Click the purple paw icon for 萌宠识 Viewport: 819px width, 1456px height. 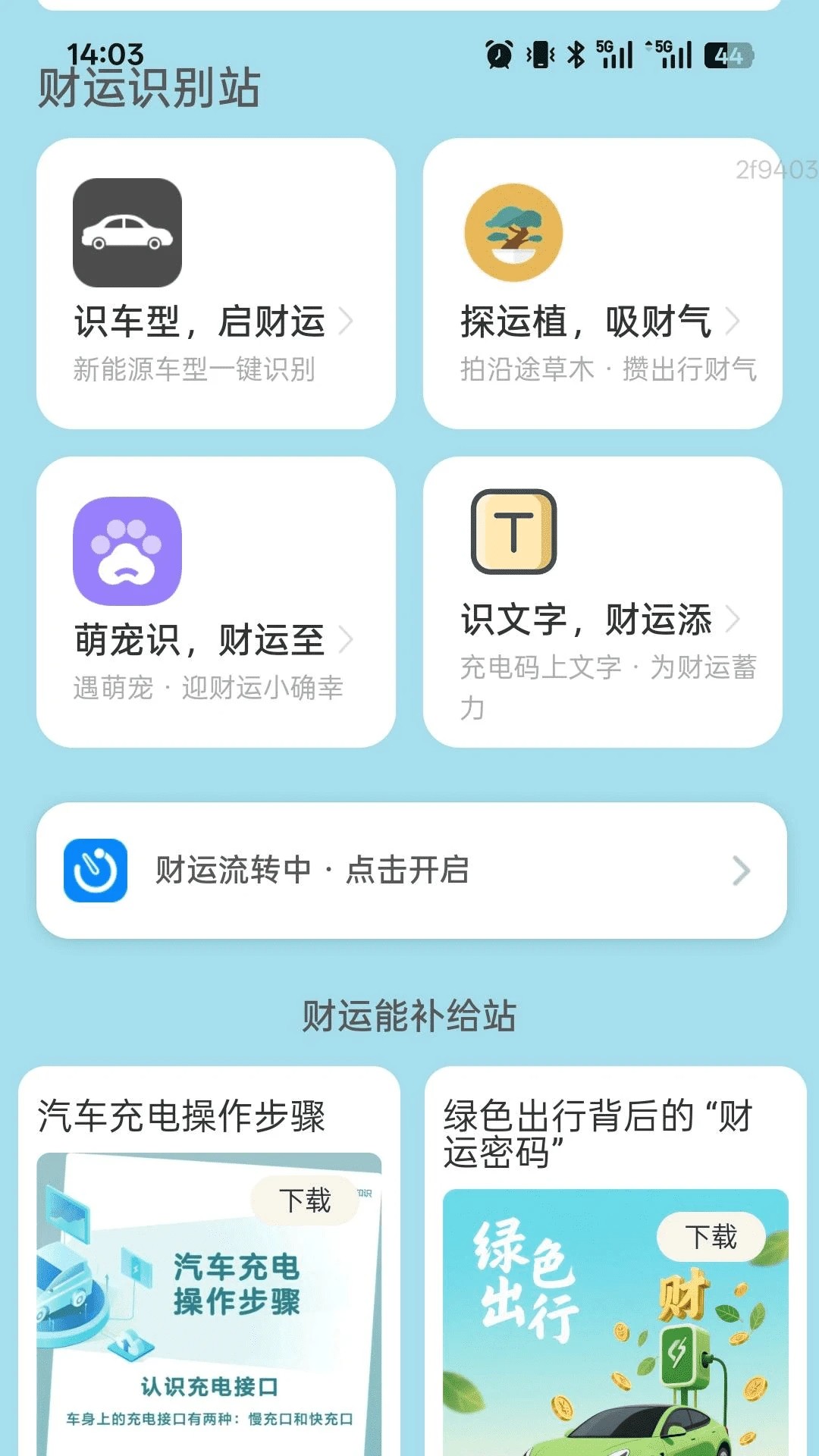pyautogui.click(x=127, y=551)
